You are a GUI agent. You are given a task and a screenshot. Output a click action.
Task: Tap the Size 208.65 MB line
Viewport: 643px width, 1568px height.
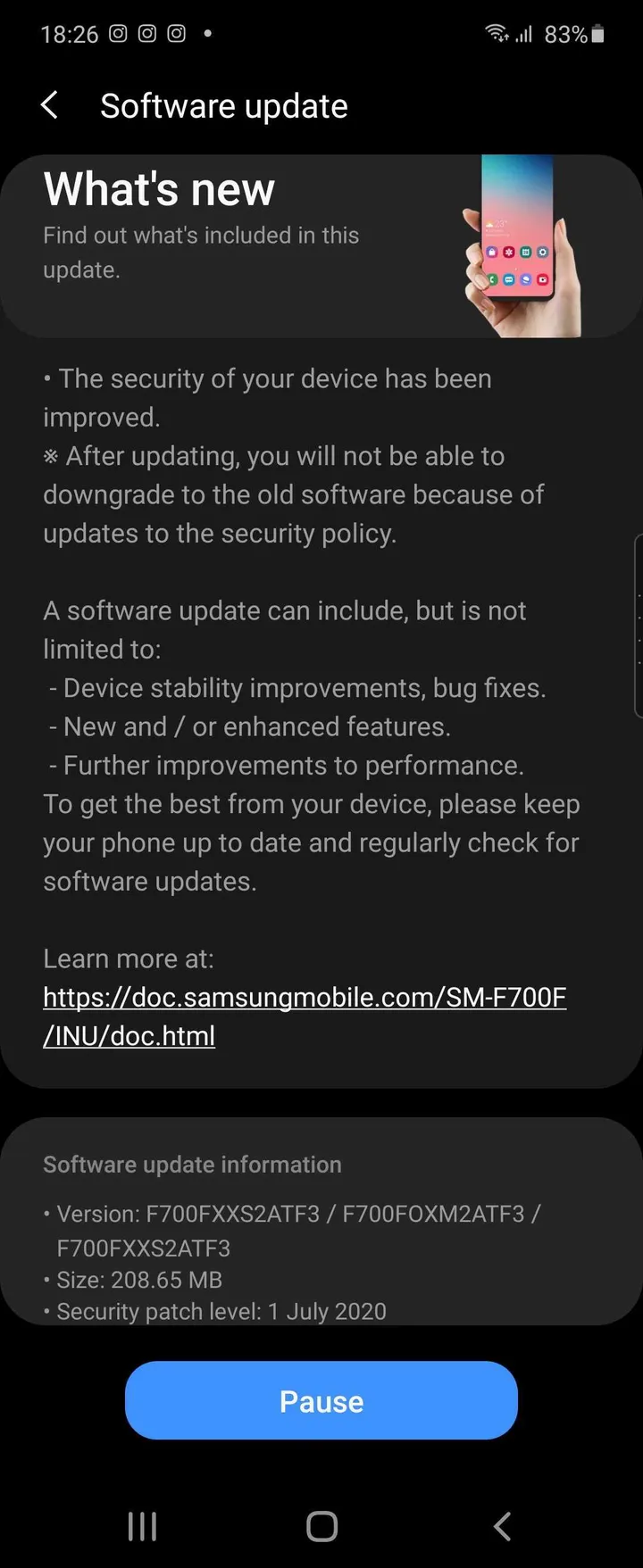point(130,1280)
